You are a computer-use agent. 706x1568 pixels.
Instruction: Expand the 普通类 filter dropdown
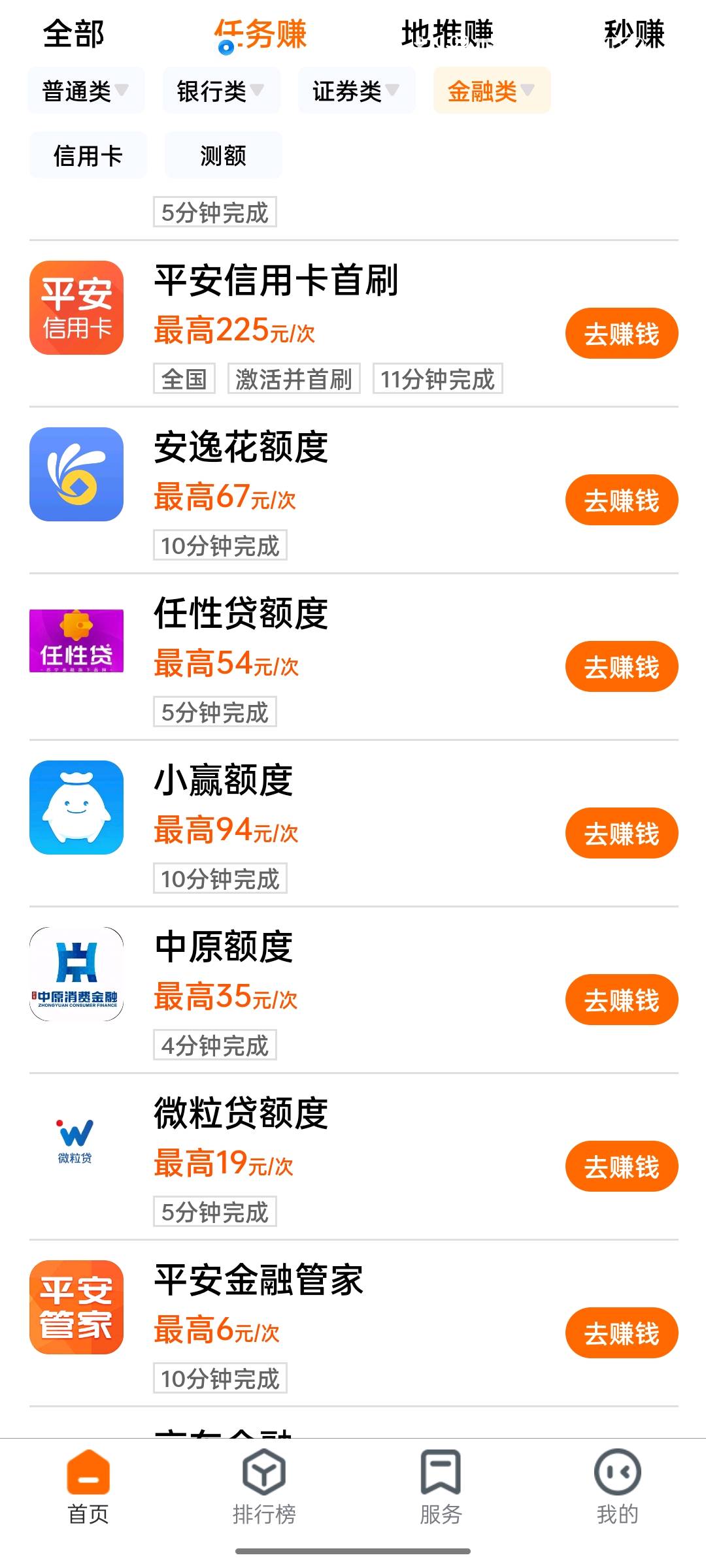[x=86, y=91]
